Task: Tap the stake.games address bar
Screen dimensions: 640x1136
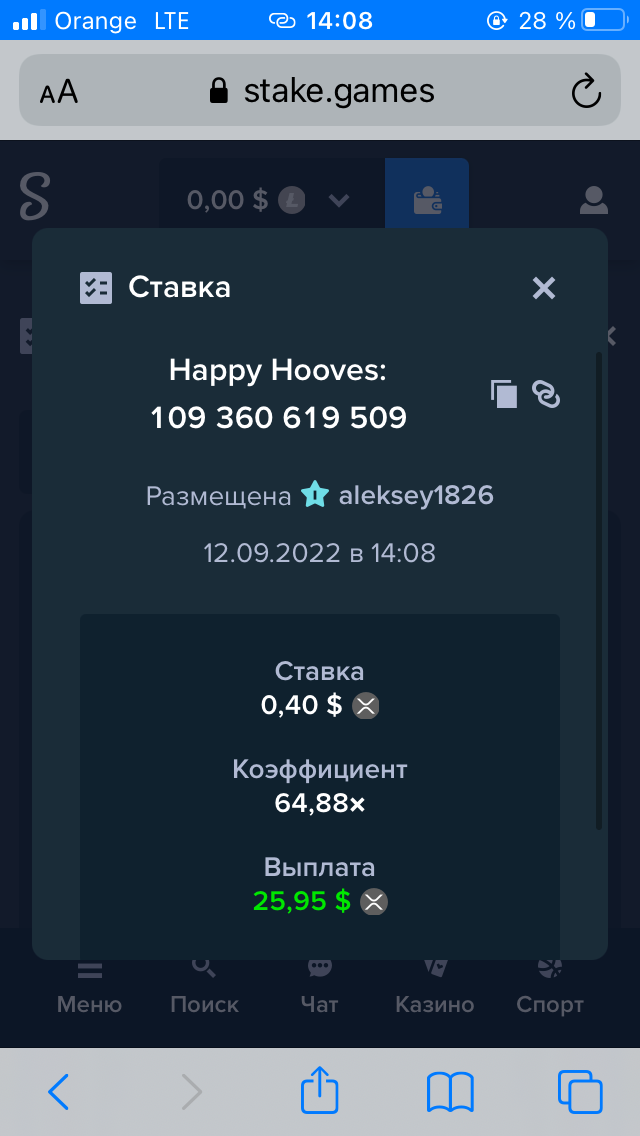Action: click(x=320, y=91)
